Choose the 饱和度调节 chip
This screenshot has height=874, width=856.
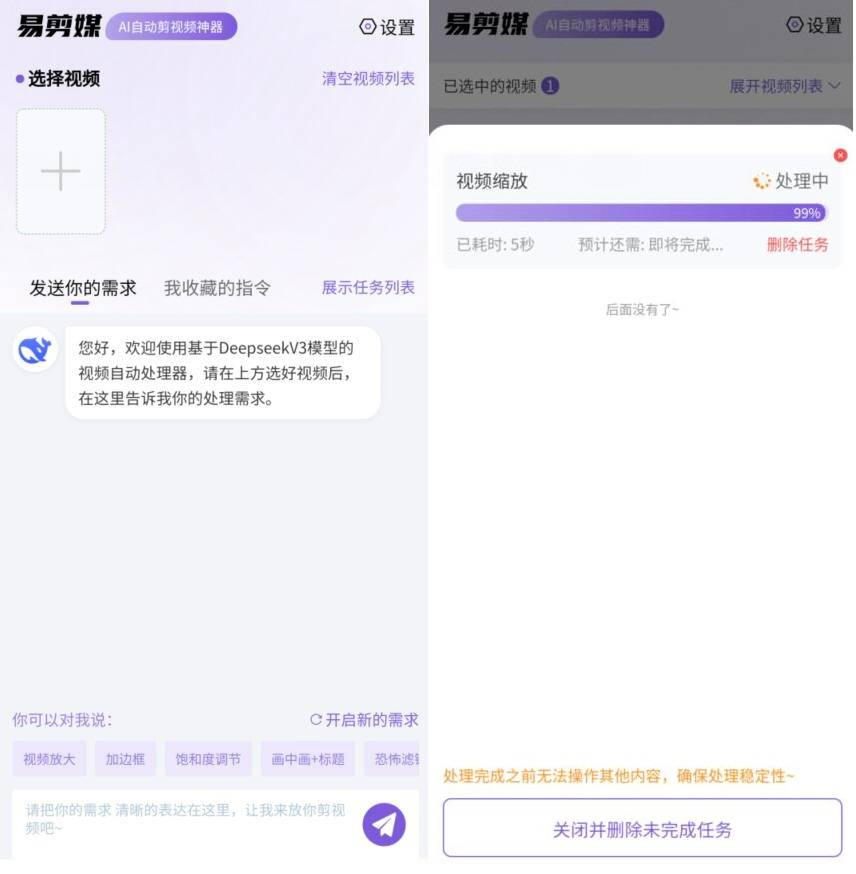click(x=208, y=759)
